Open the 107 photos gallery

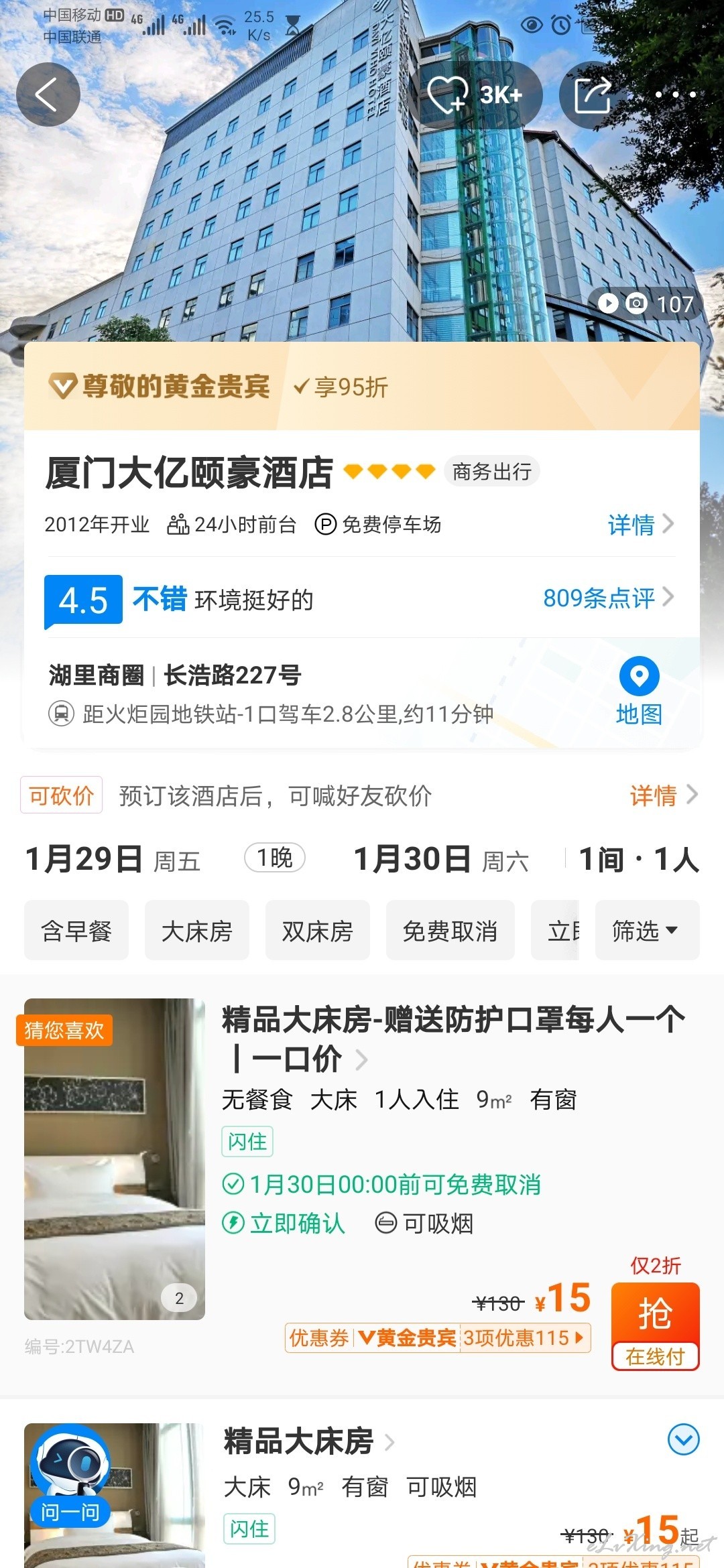(646, 304)
